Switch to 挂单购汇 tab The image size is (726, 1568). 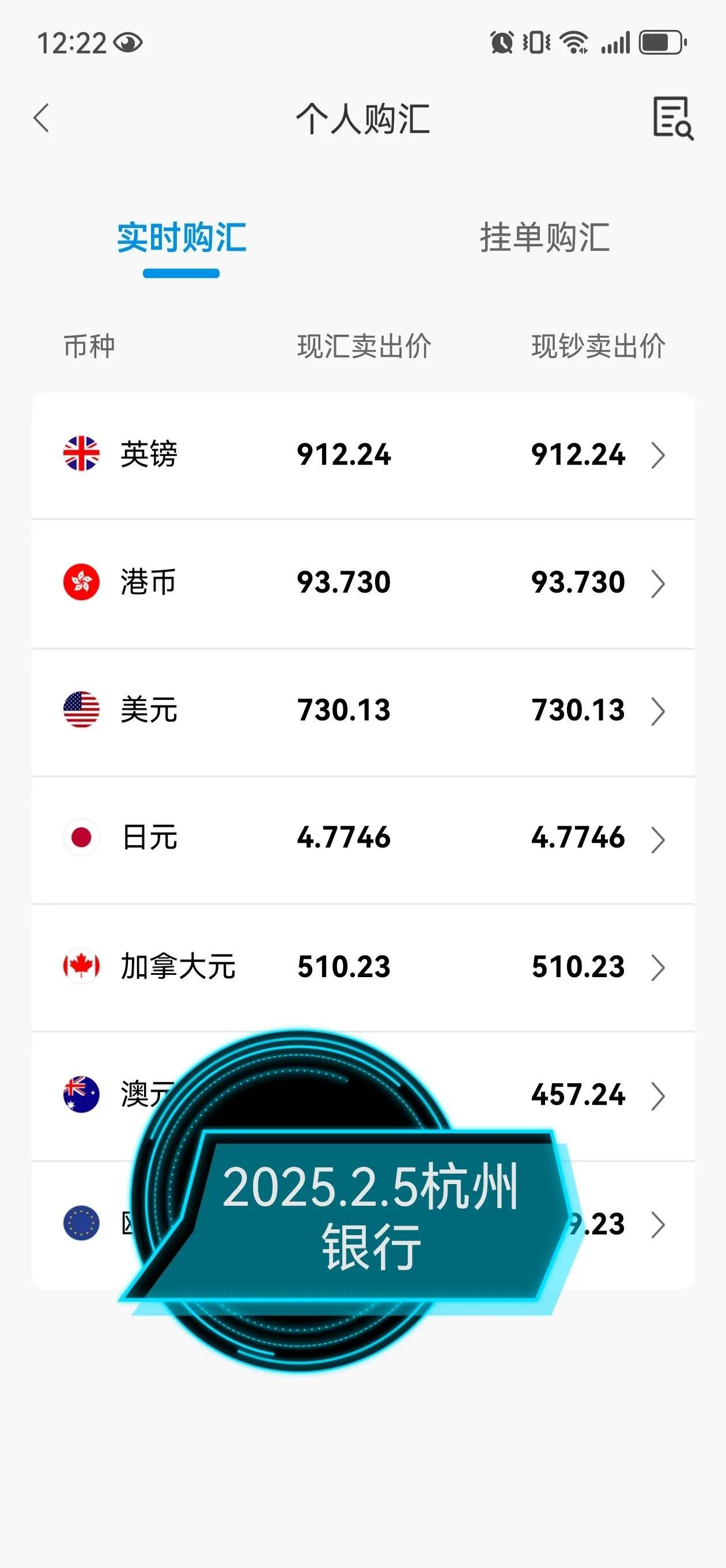click(544, 238)
